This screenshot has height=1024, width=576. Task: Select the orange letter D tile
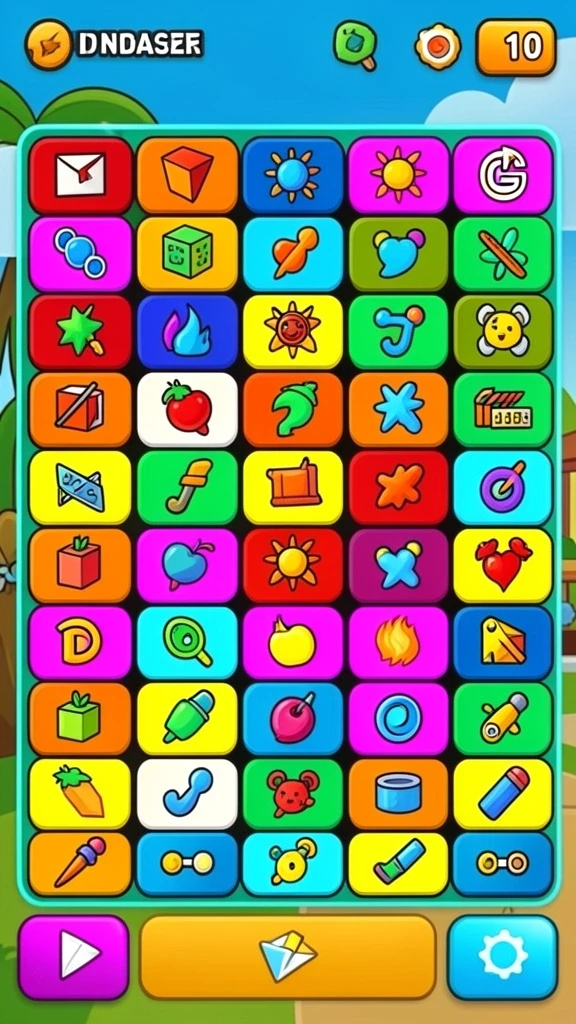tap(80, 643)
